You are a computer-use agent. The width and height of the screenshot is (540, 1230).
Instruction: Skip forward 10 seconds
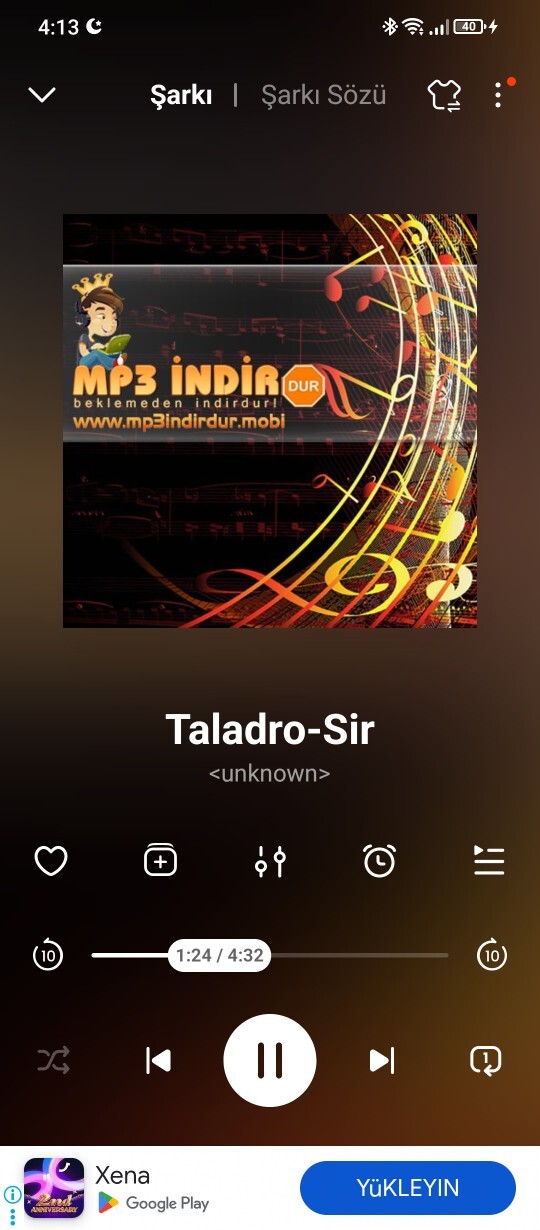pyautogui.click(x=492, y=955)
